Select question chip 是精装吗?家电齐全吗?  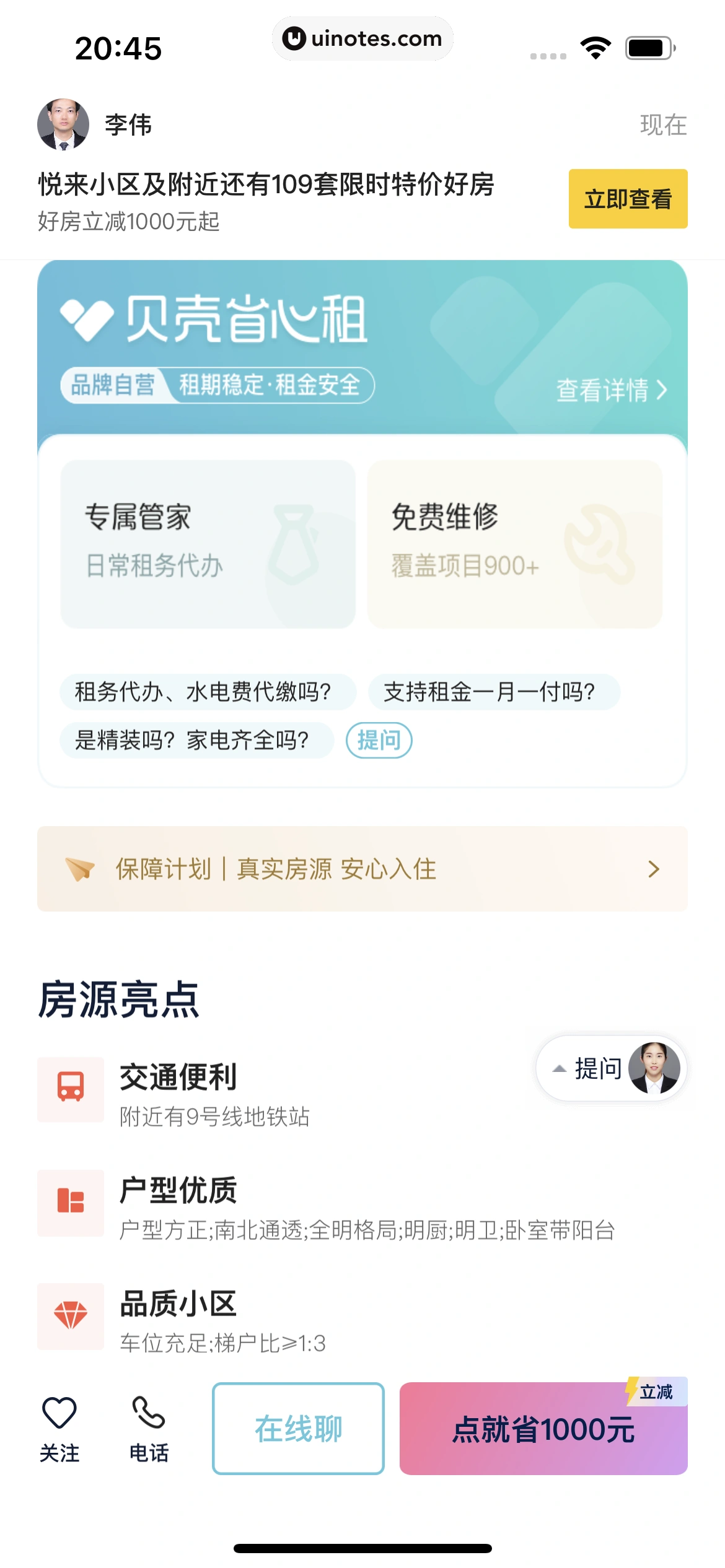point(196,740)
